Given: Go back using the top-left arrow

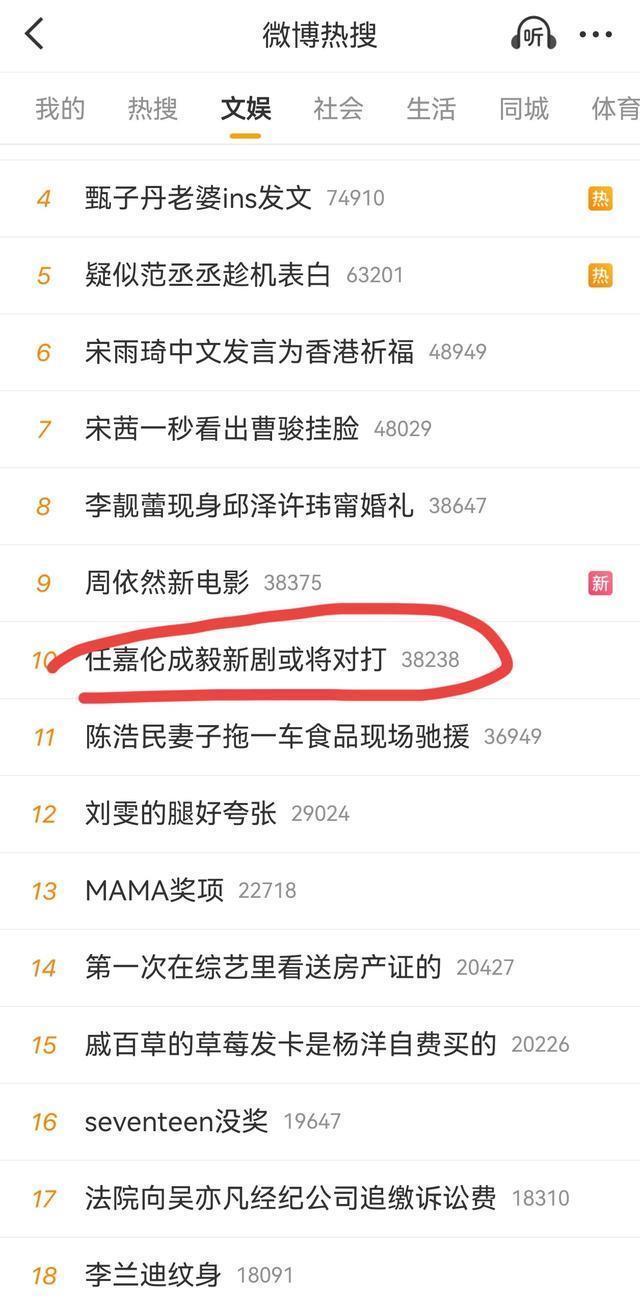Looking at the screenshot, I should tap(34, 35).
